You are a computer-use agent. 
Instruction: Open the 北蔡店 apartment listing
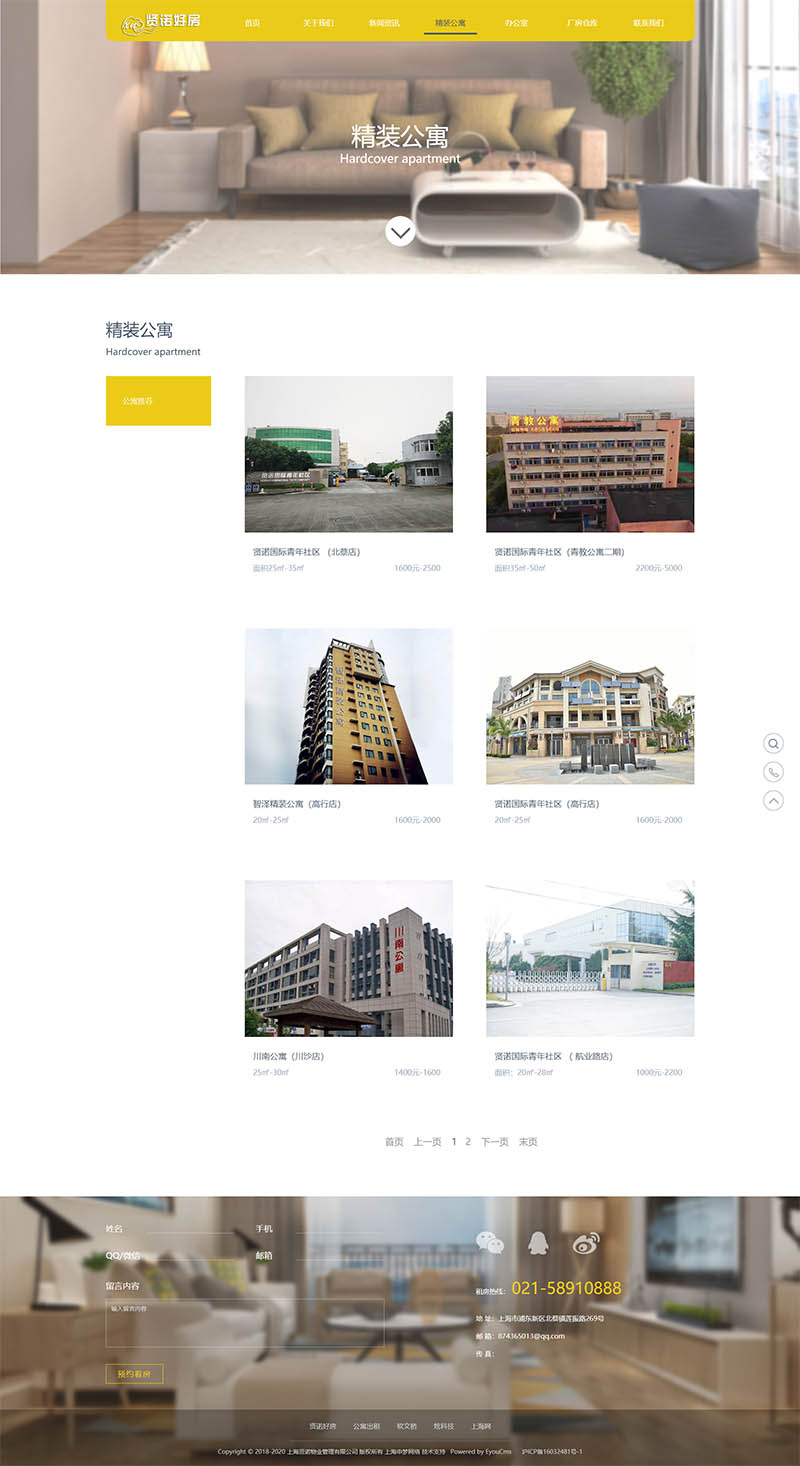click(348, 454)
